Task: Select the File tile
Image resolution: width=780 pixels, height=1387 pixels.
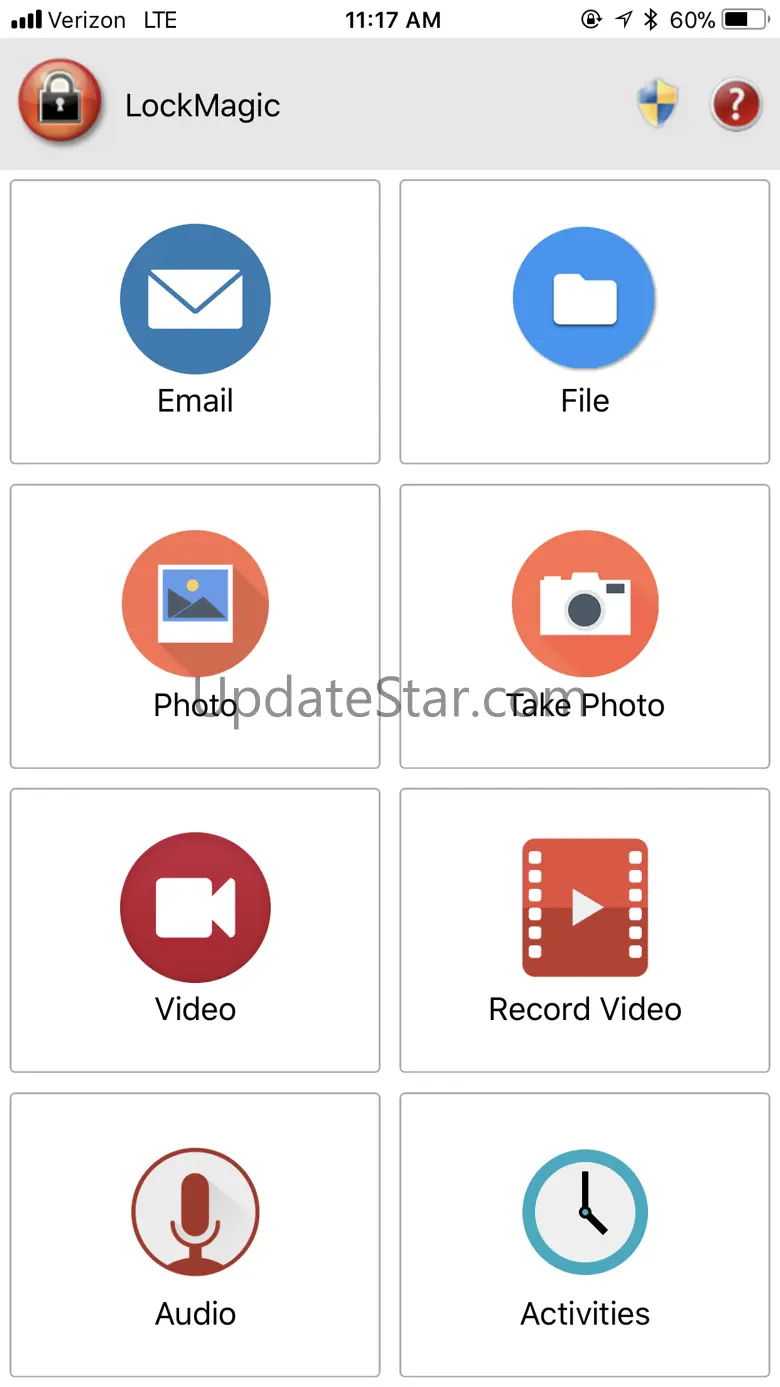Action: coord(585,322)
